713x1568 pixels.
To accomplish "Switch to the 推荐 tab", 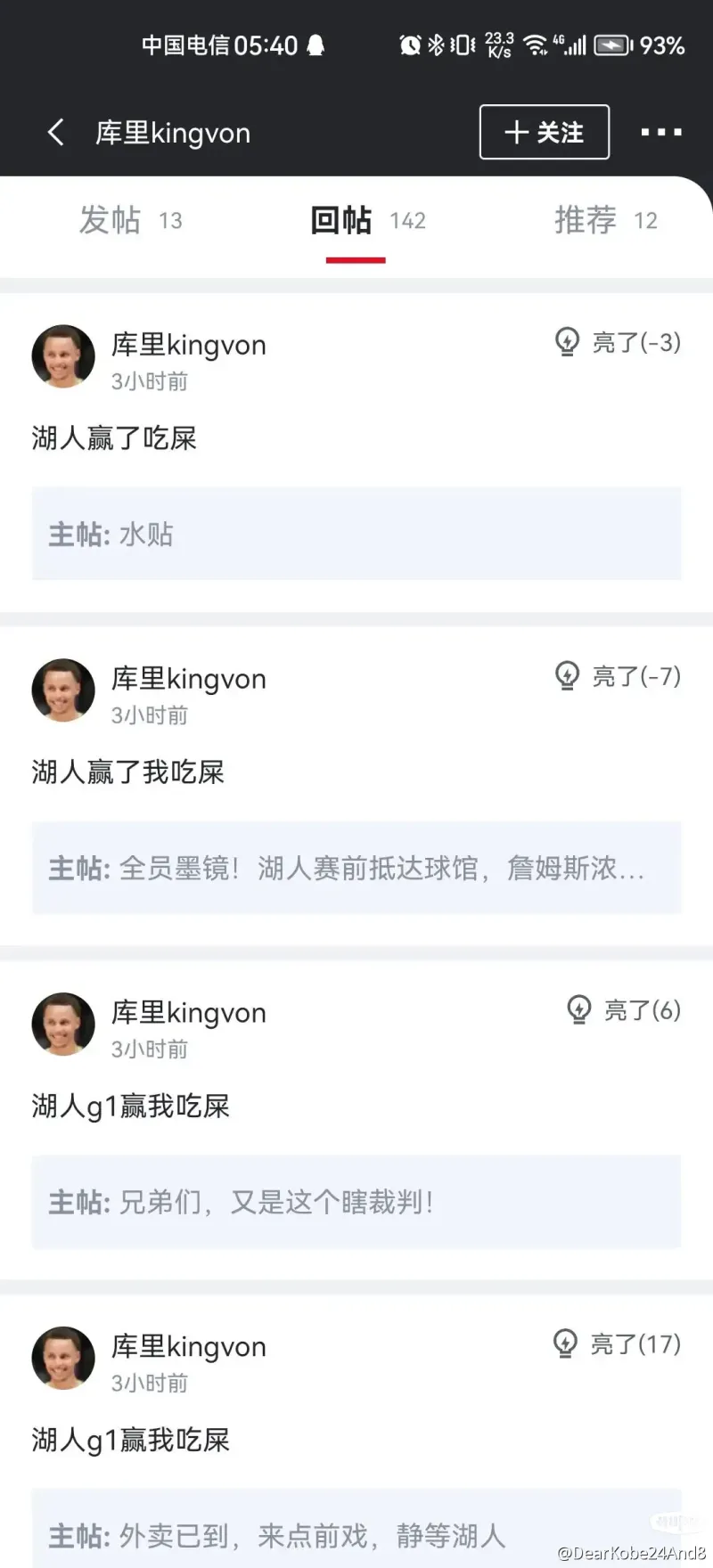I will pyautogui.click(x=605, y=220).
